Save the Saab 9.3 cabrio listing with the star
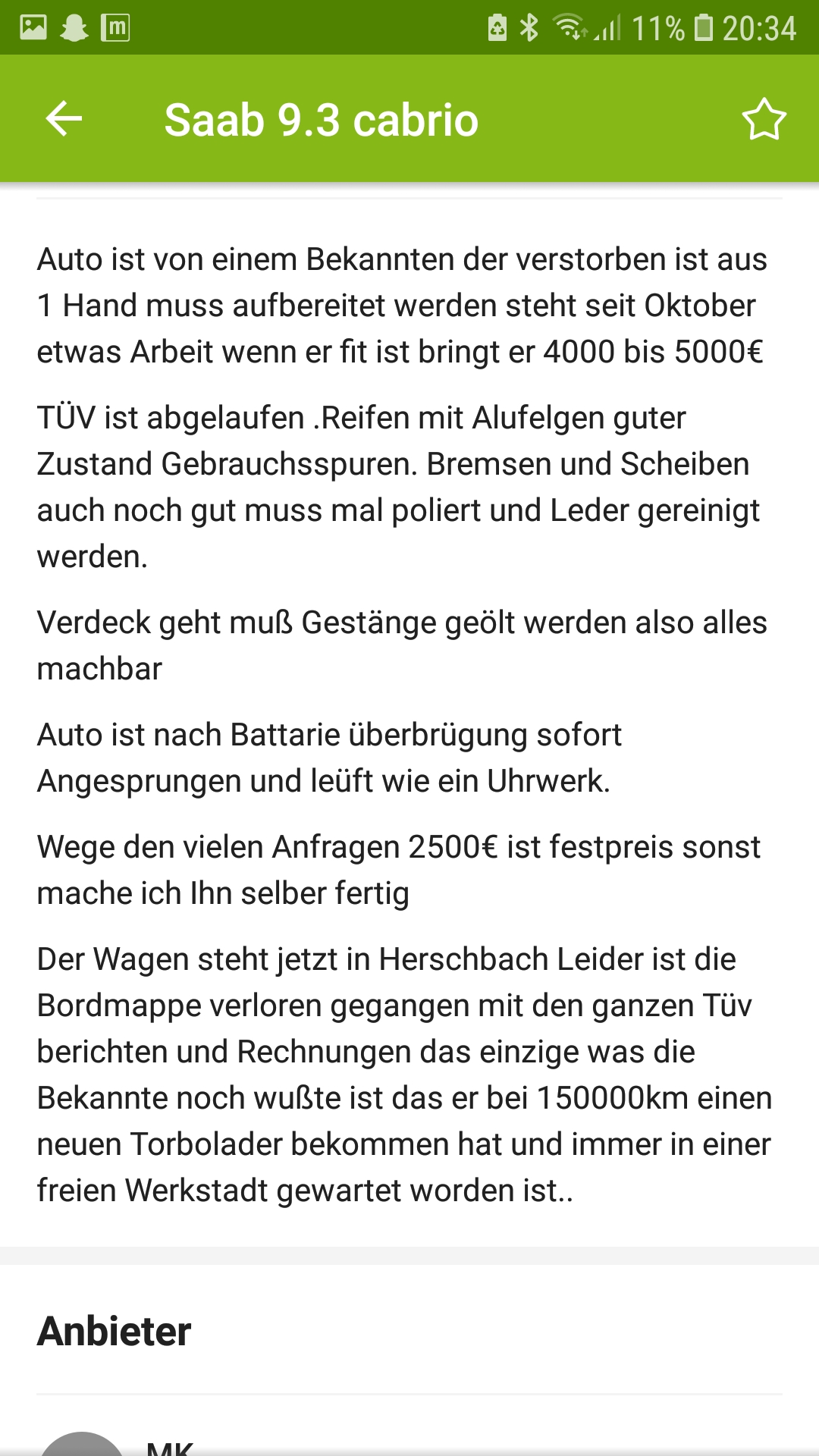819x1456 pixels. coord(764,119)
